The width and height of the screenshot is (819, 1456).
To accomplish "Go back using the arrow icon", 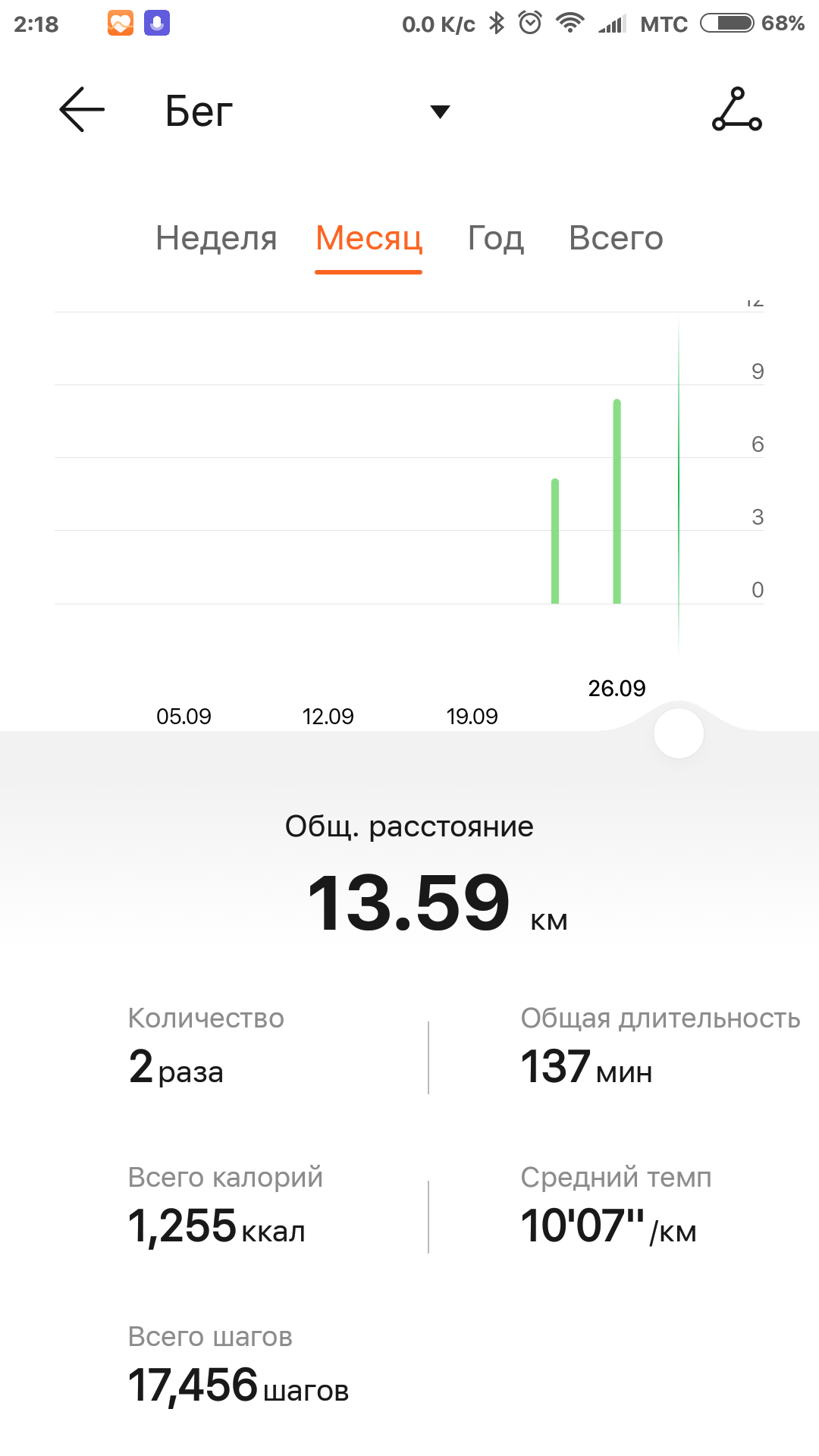I will (81, 110).
